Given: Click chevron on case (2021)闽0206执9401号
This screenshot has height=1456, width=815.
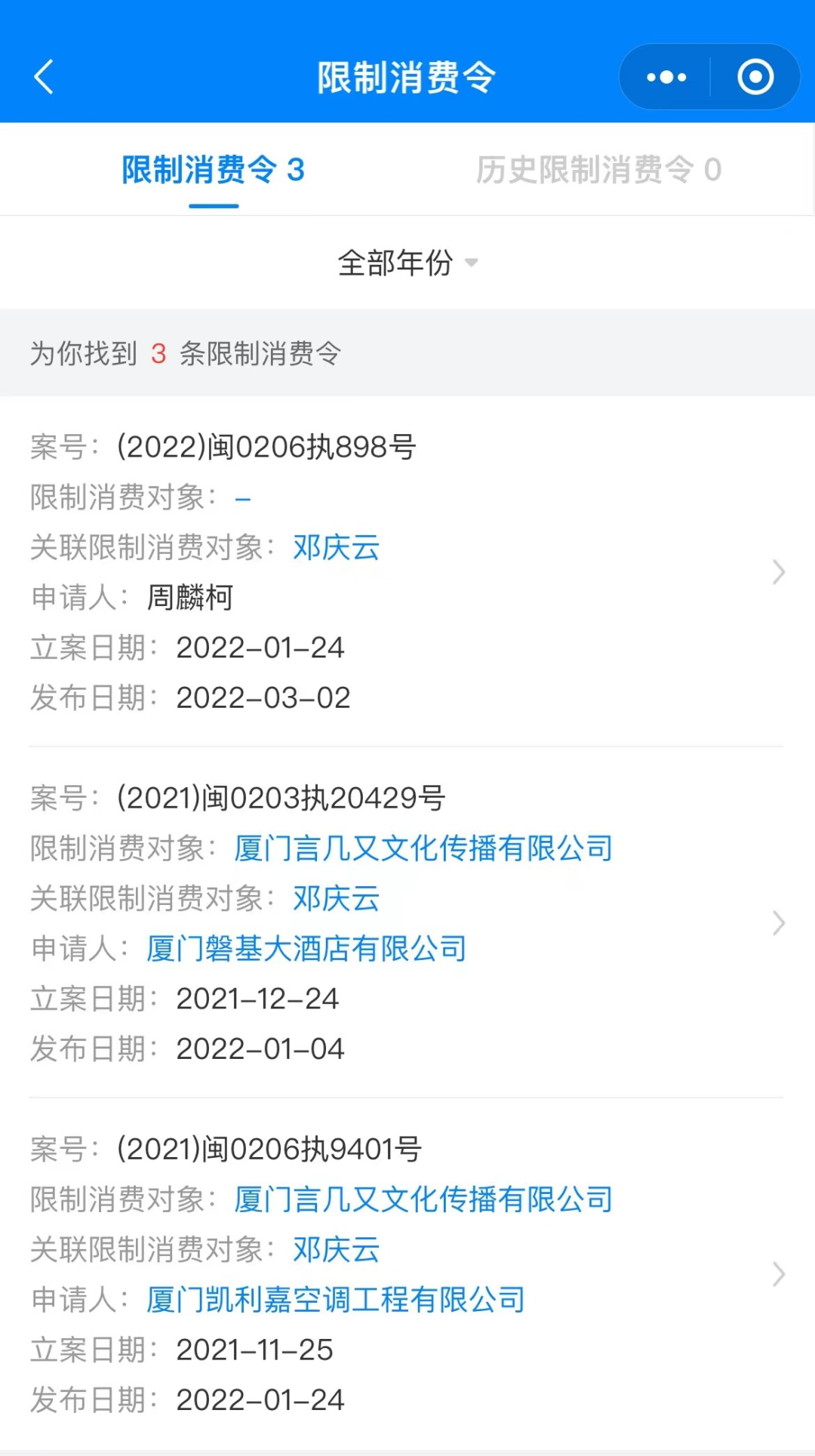Looking at the screenshot, I should 778,1274.
